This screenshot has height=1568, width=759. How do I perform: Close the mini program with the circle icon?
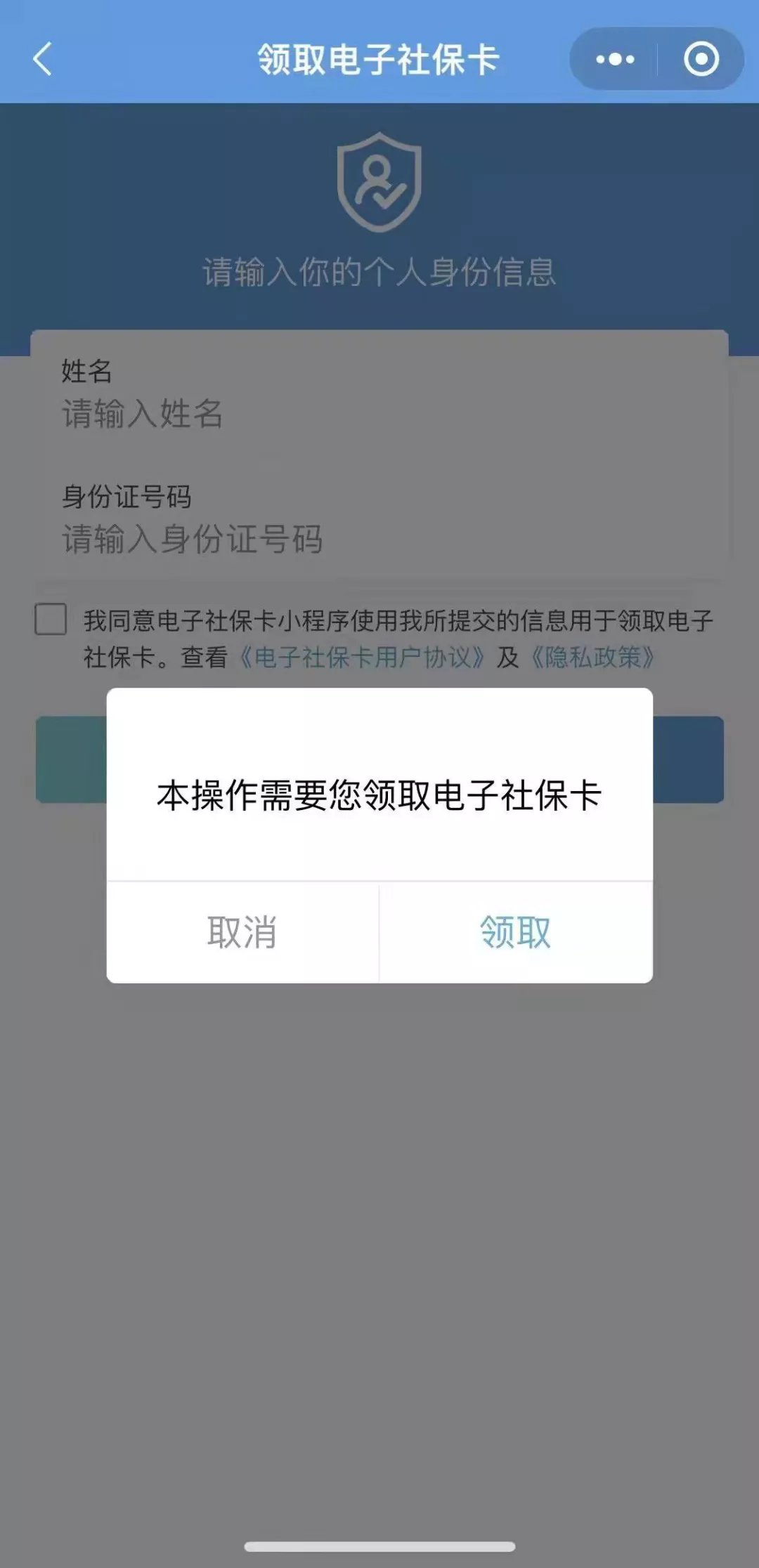701,59
